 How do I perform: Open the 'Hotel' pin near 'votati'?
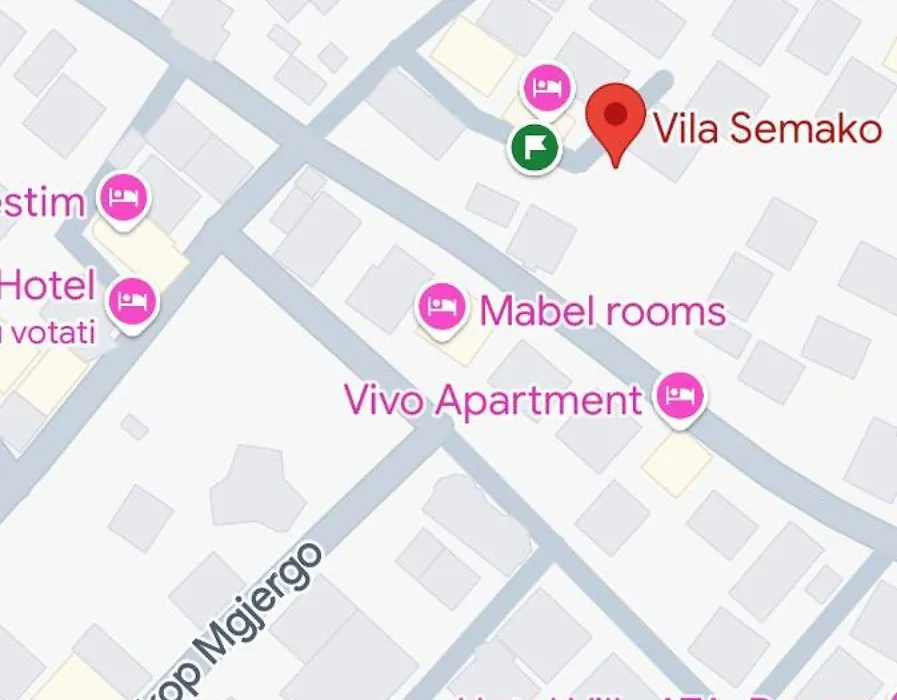click(132, 299)
